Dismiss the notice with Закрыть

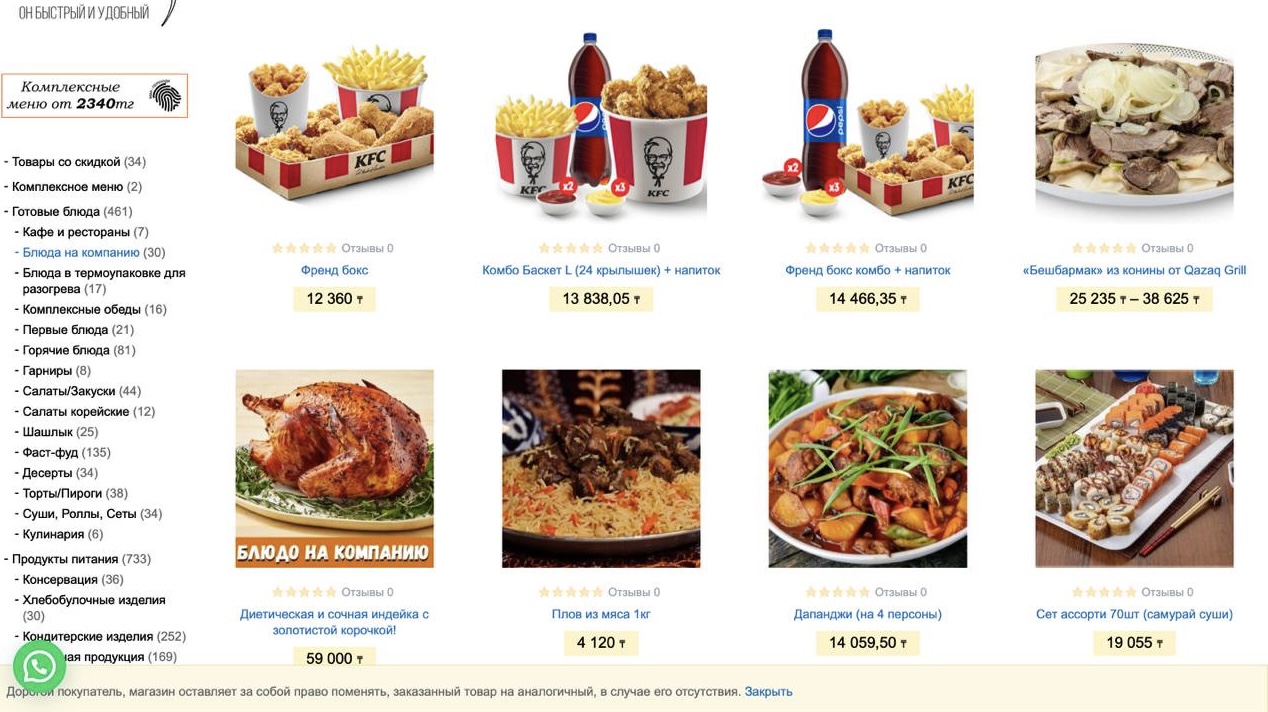[768, 691]
